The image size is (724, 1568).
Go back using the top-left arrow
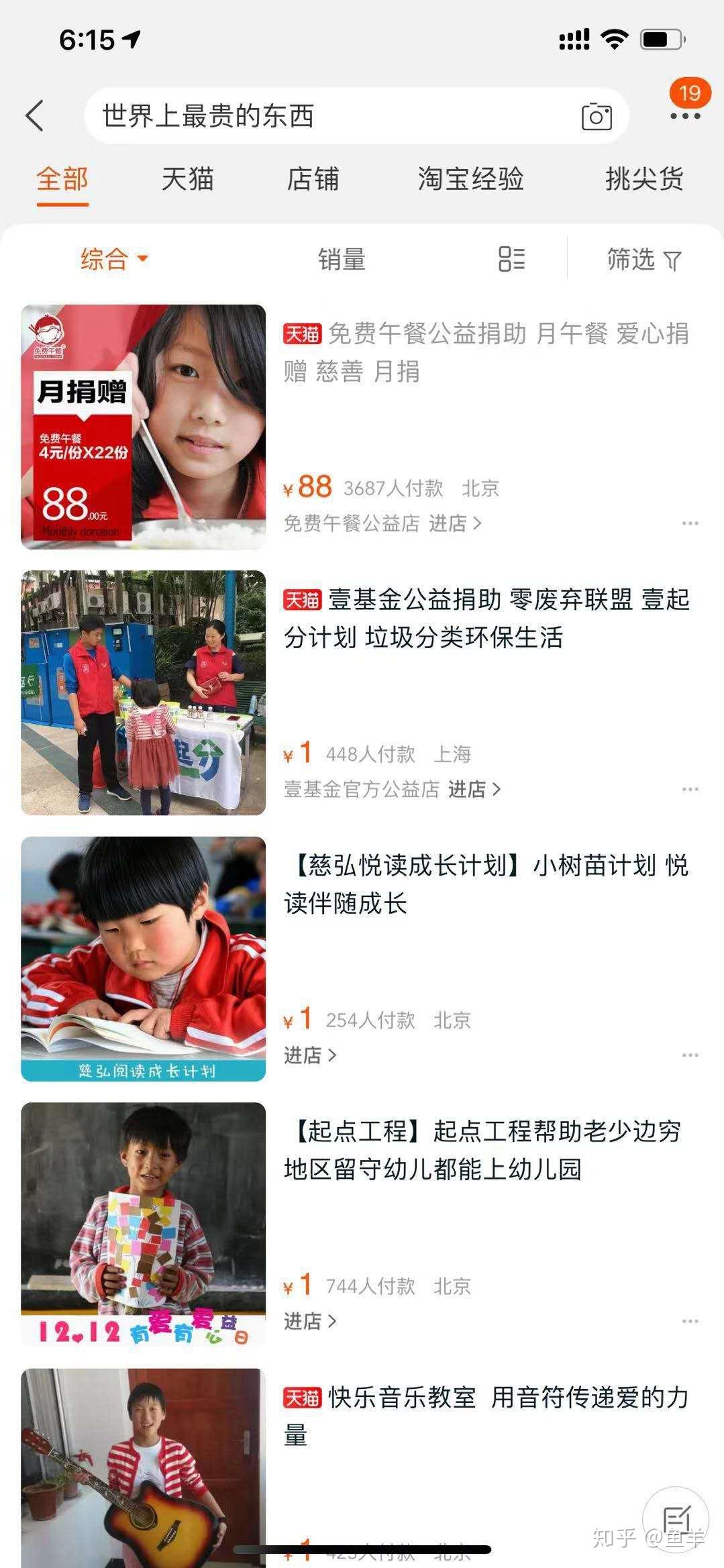point(35,115)
